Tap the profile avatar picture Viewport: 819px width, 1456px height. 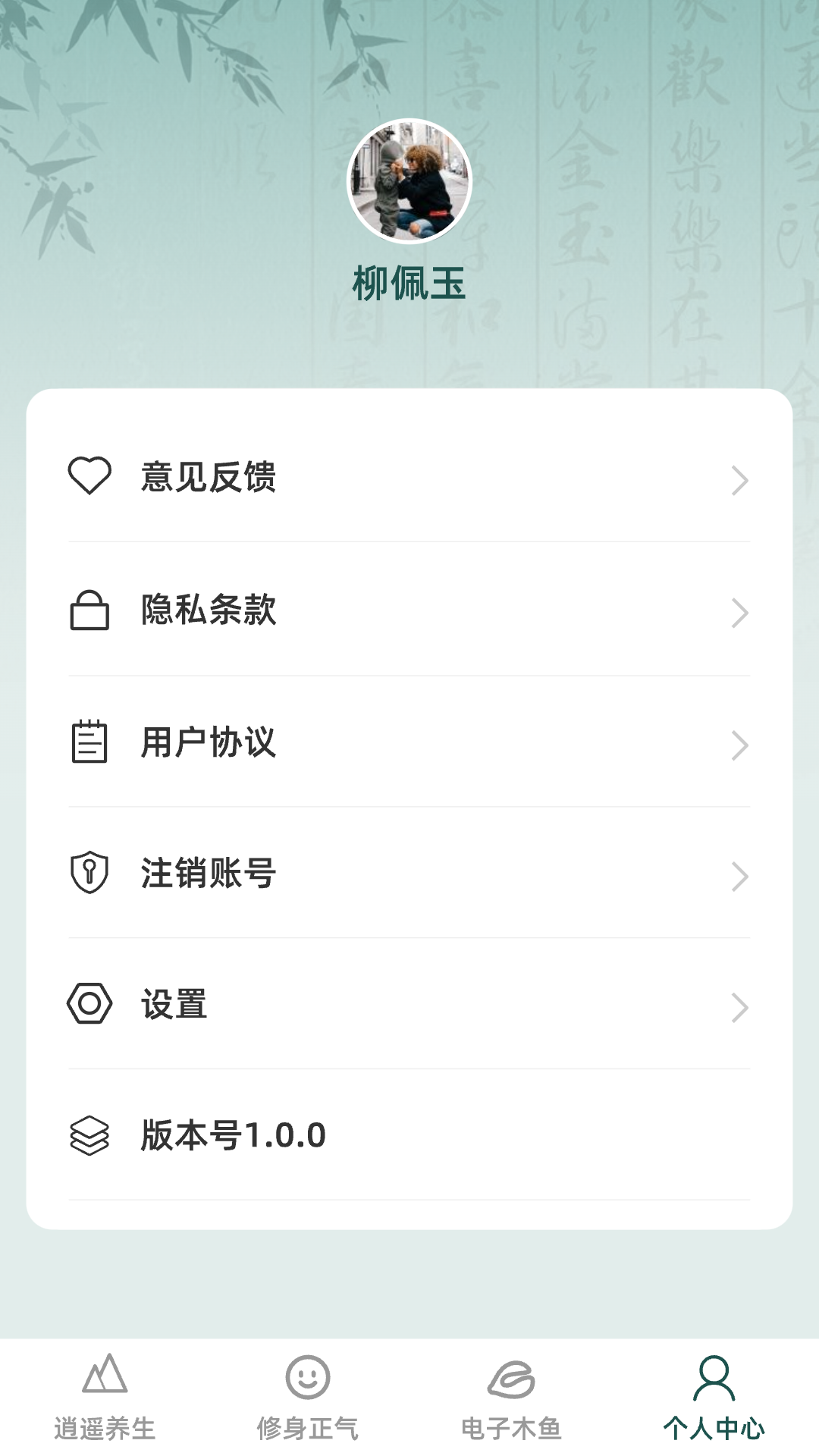click(409, 181)
